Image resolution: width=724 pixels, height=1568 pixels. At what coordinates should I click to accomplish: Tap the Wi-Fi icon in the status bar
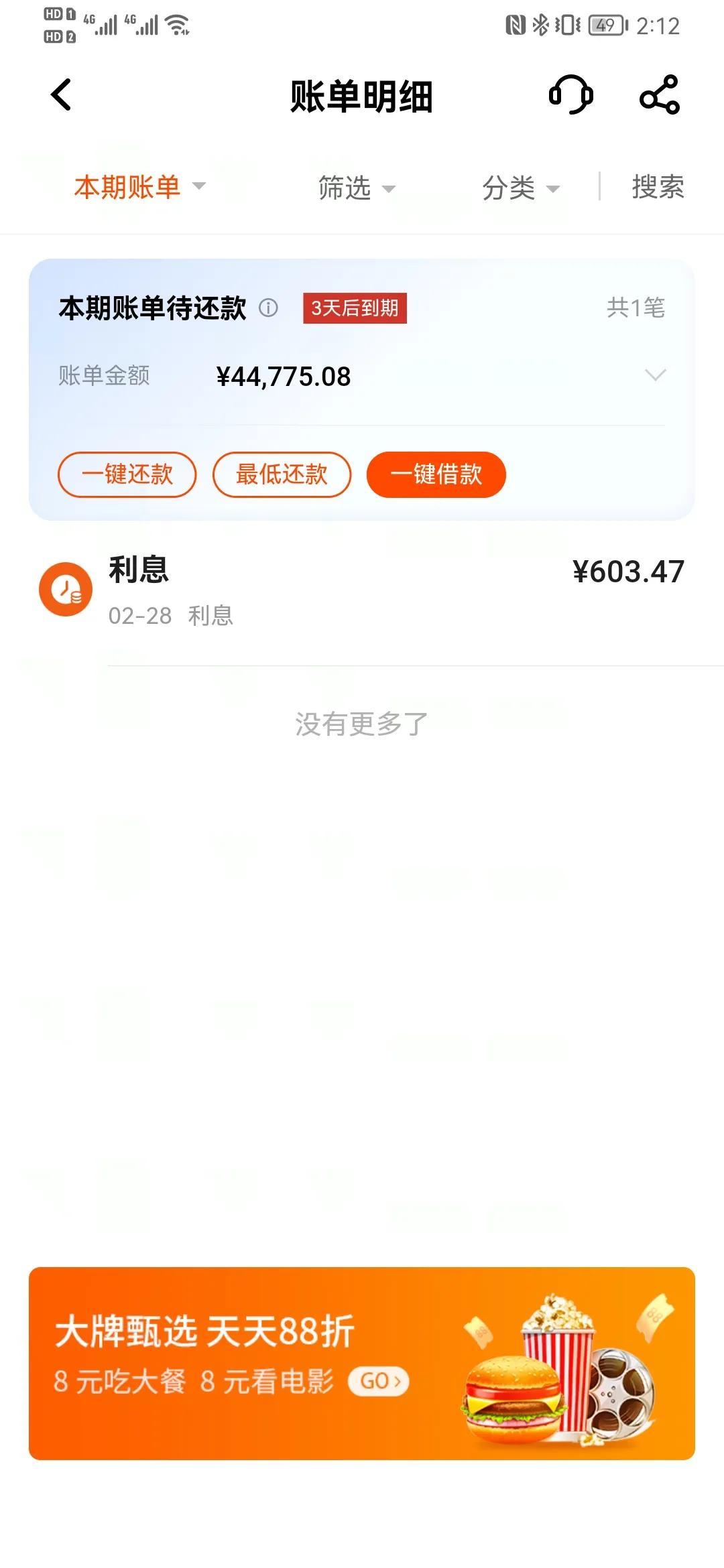(x=178, y=24)
